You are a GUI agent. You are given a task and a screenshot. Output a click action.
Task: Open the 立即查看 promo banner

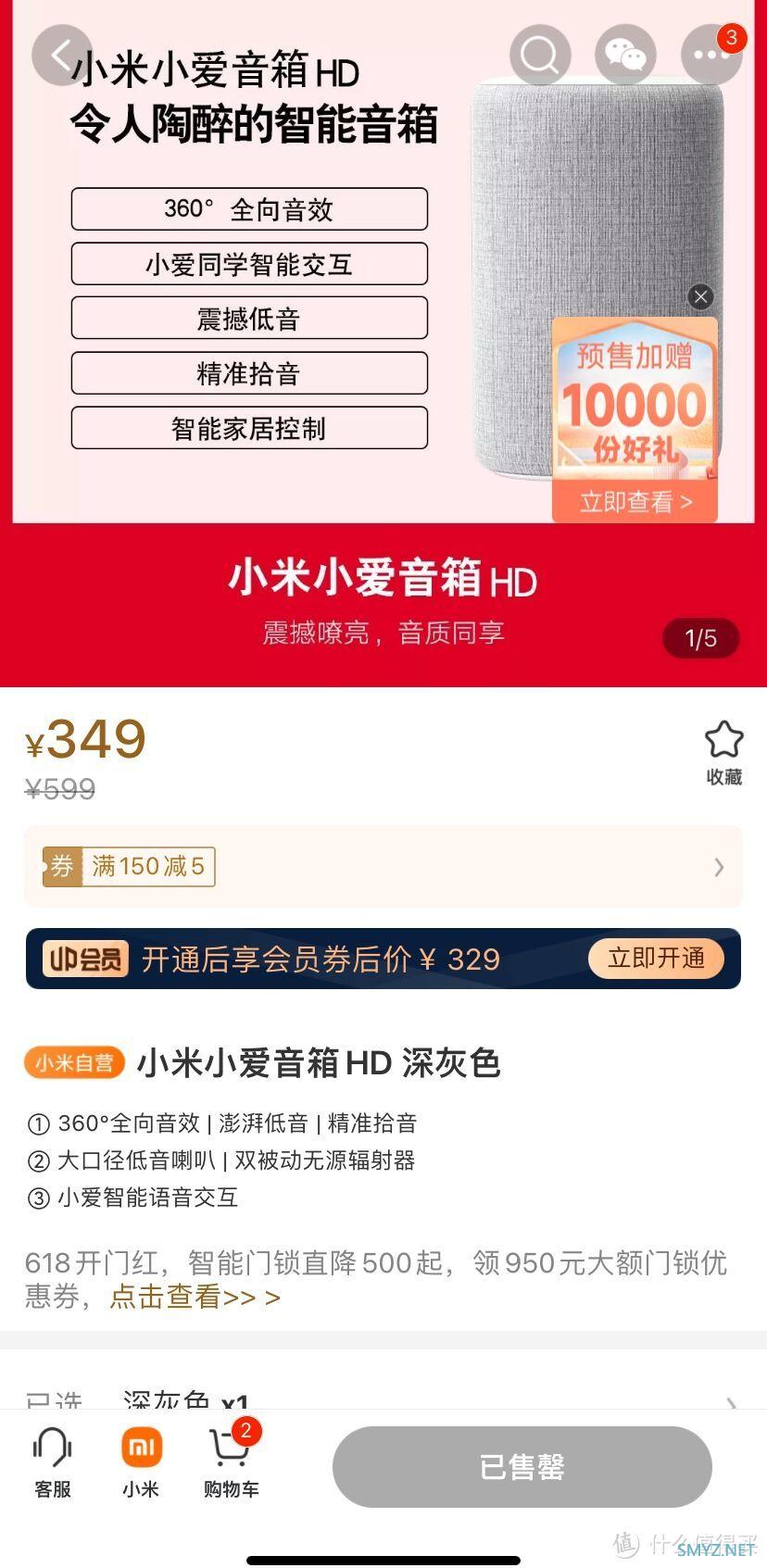635,502
